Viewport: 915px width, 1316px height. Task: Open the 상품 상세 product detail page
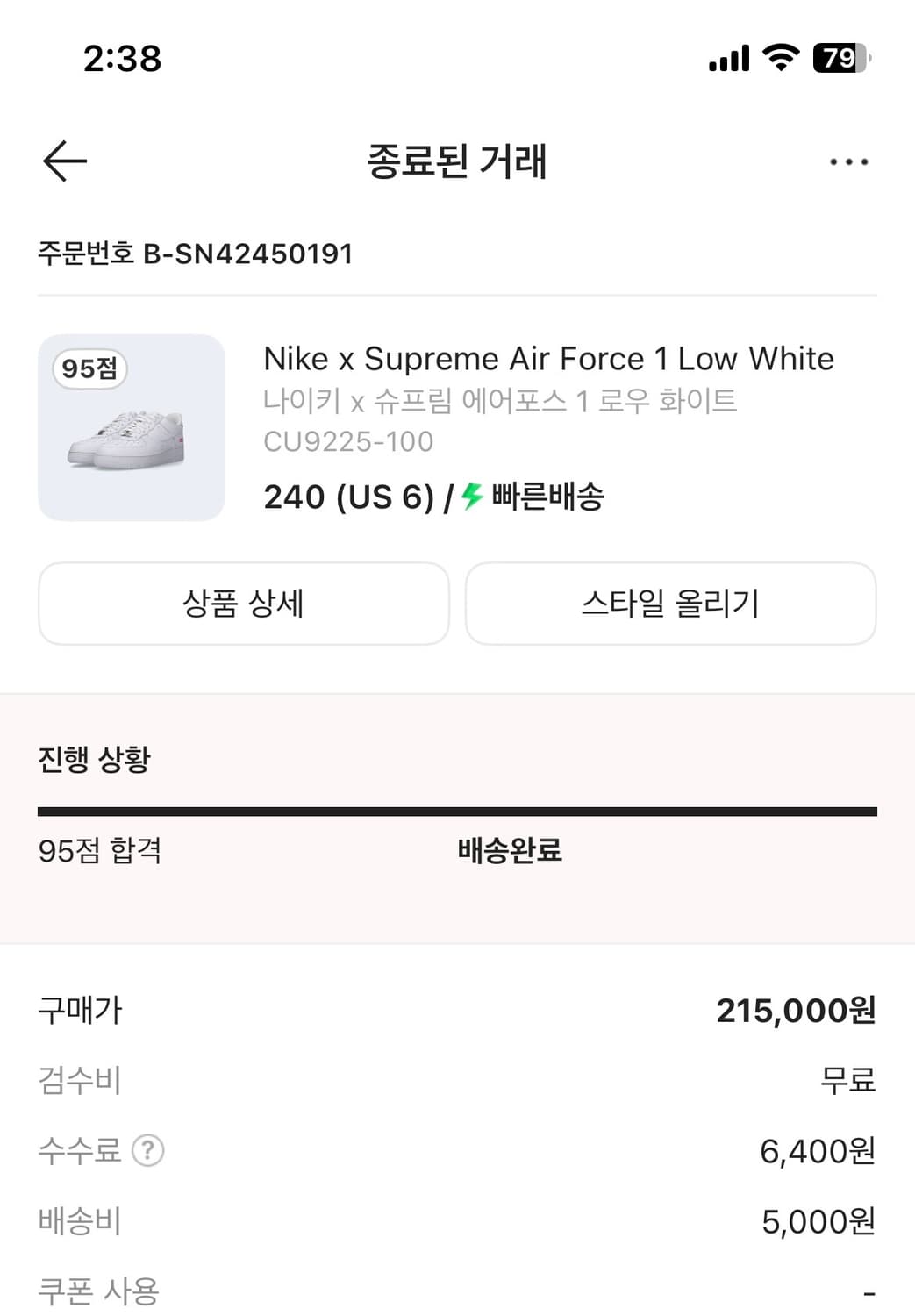[x=243, y=604]
